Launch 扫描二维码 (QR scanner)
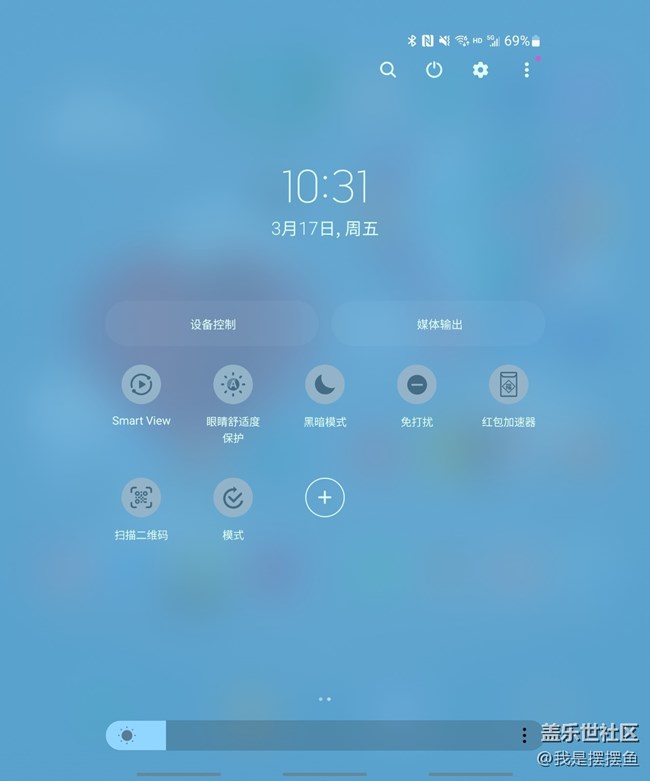Viewport: 650px width, 781px height. tap(141, 498)
